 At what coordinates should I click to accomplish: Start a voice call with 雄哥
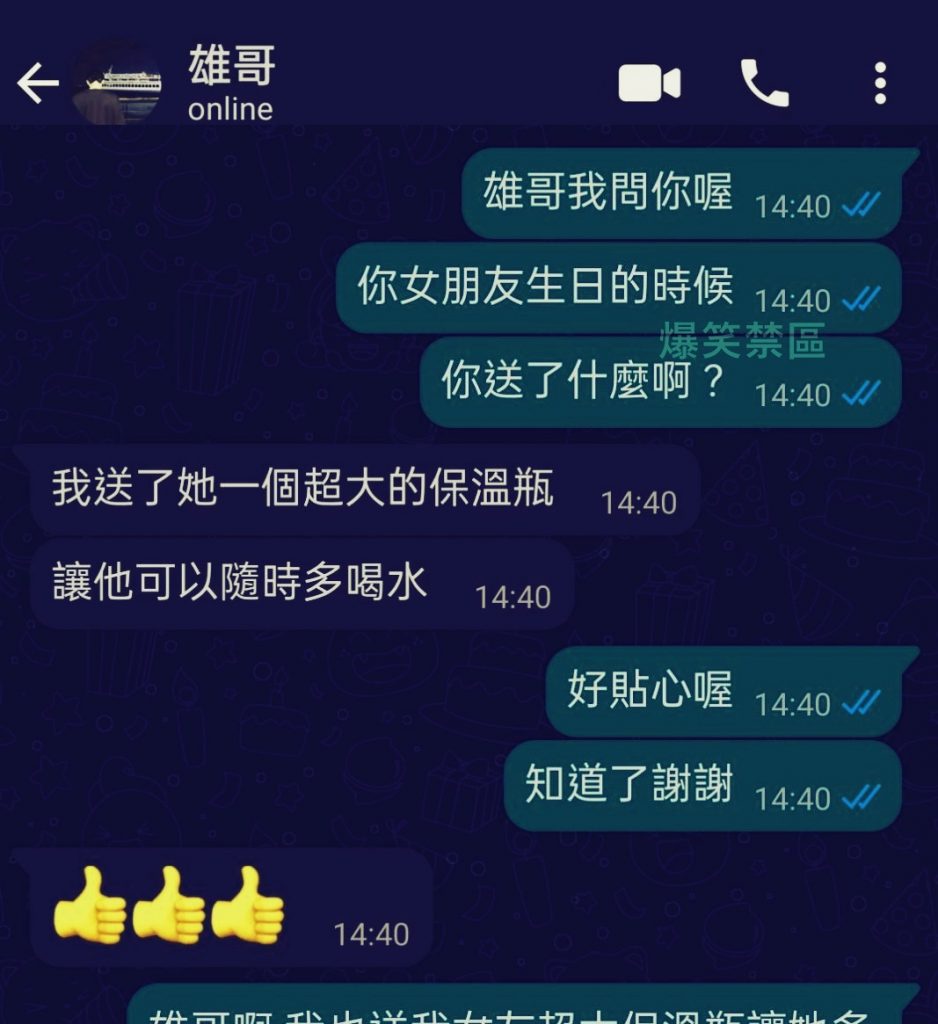click(x=765, y=84)
